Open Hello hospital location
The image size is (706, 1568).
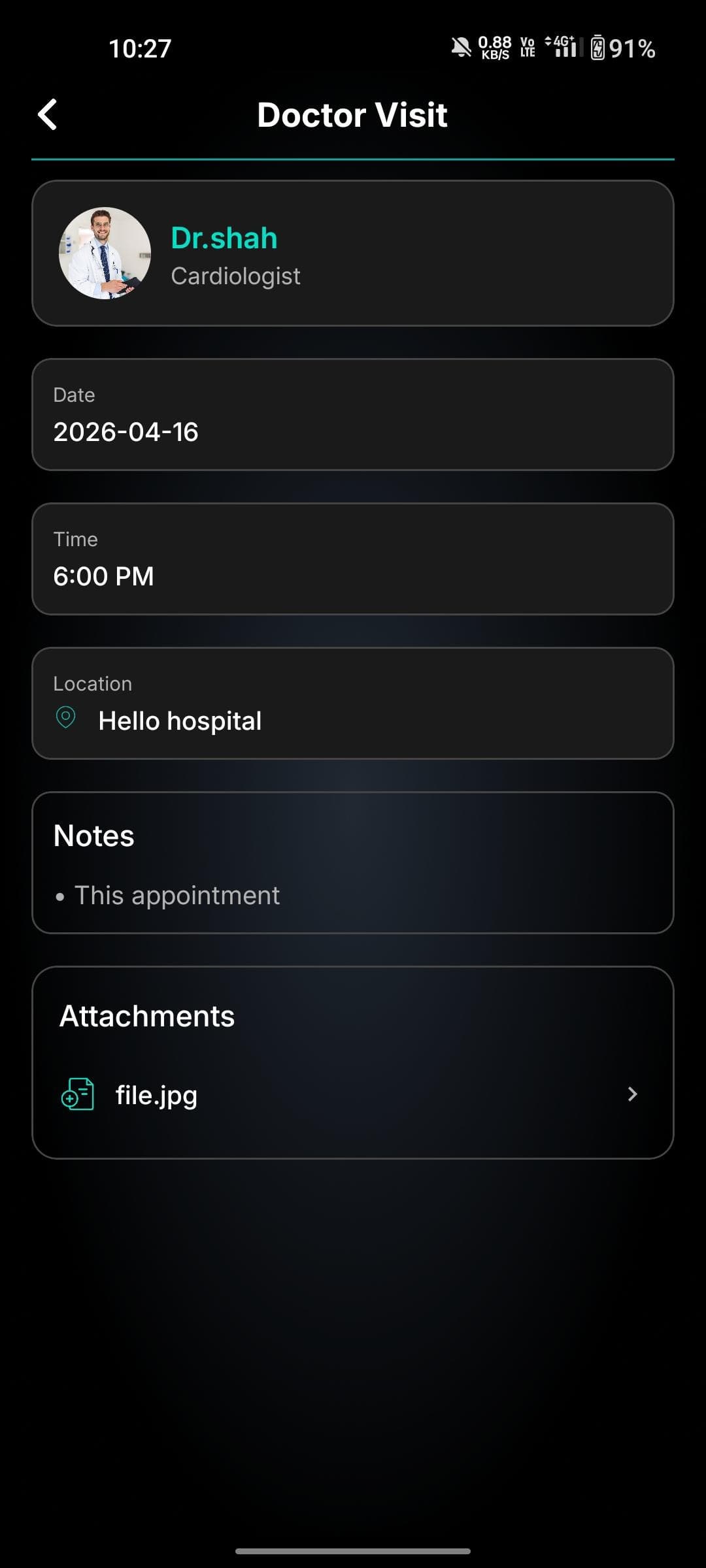tap(180, 721)
